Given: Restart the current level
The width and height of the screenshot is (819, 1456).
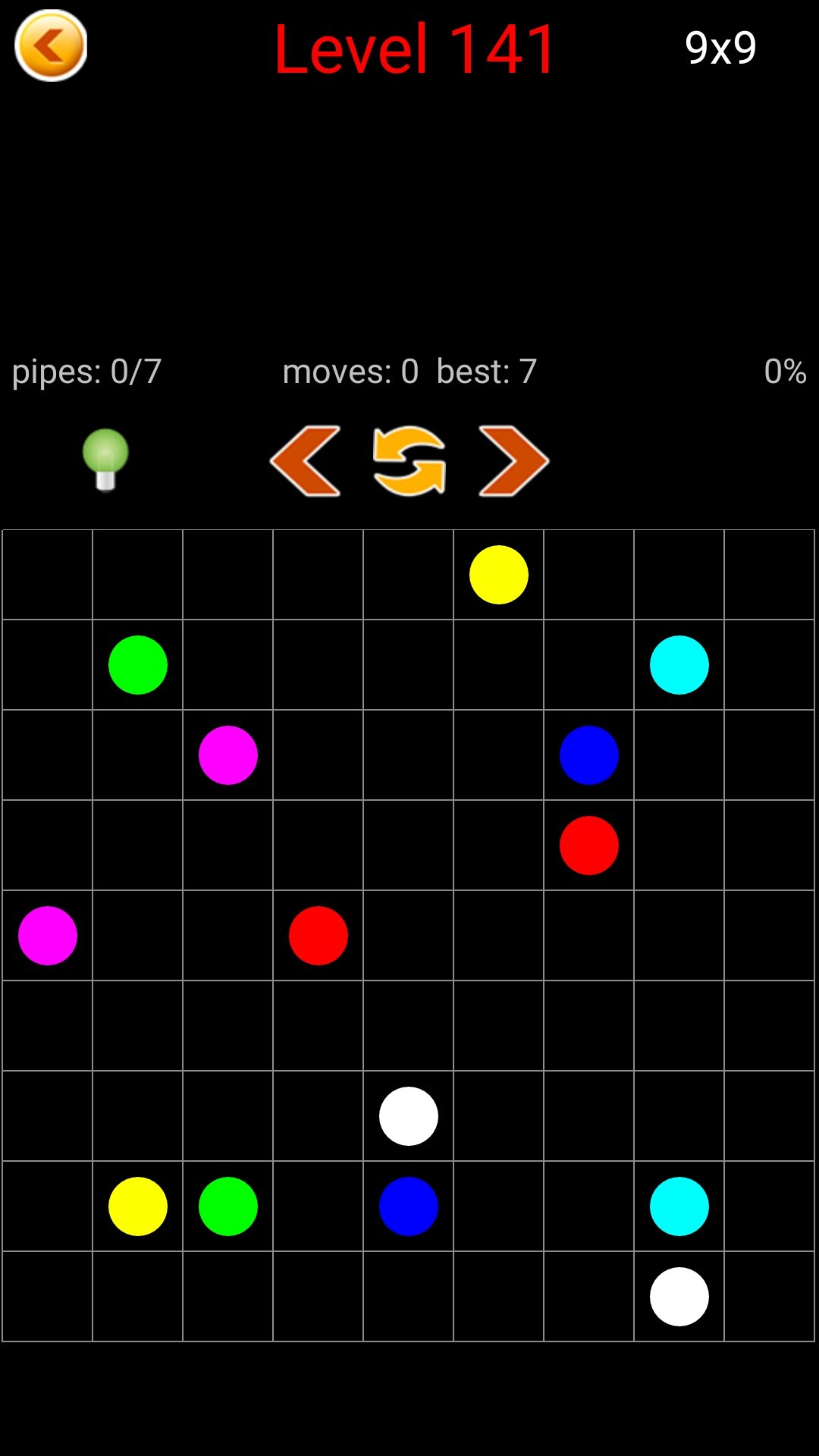Looking at the screenshot, I should coord(409,461).
